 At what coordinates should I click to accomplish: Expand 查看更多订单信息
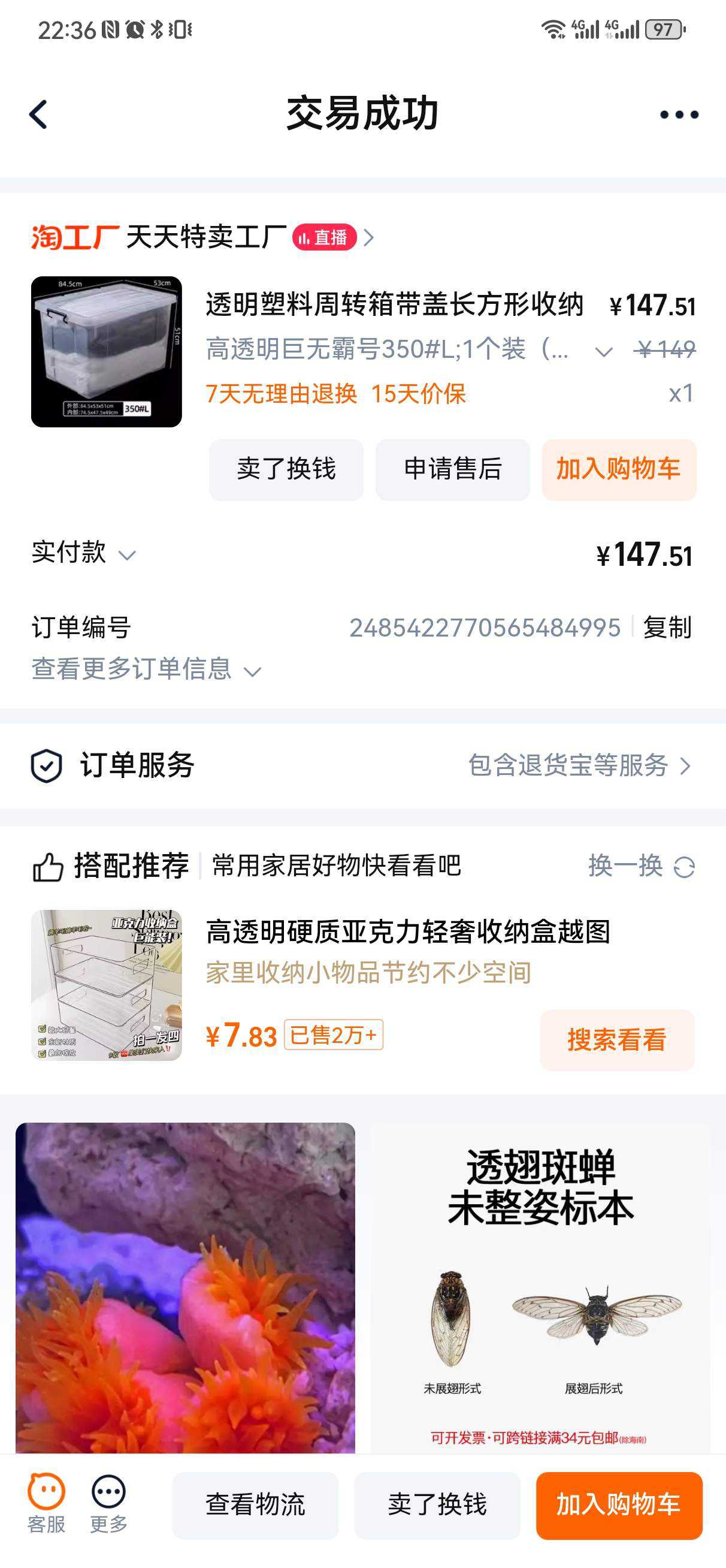[146, 670]
